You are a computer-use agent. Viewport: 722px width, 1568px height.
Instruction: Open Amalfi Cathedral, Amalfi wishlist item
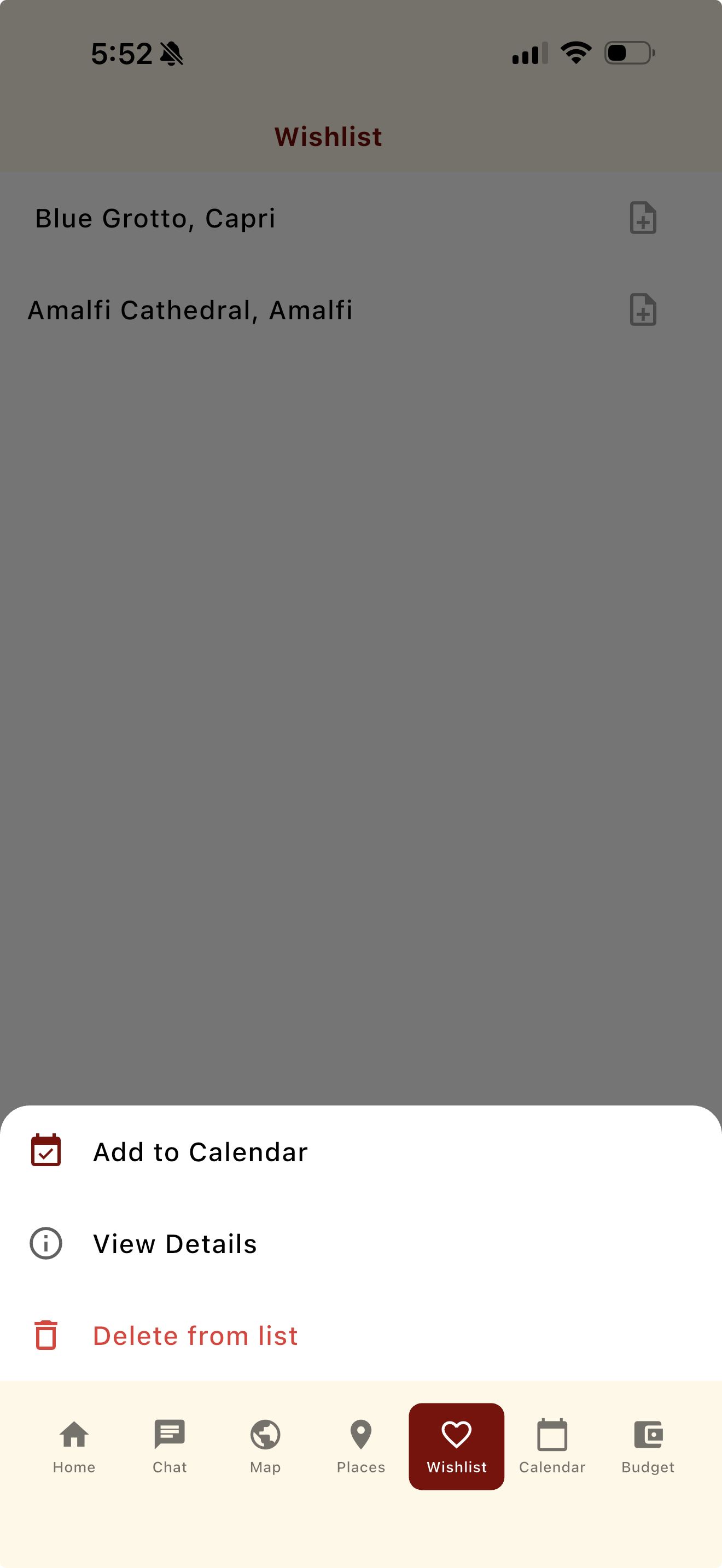[190, 310]
